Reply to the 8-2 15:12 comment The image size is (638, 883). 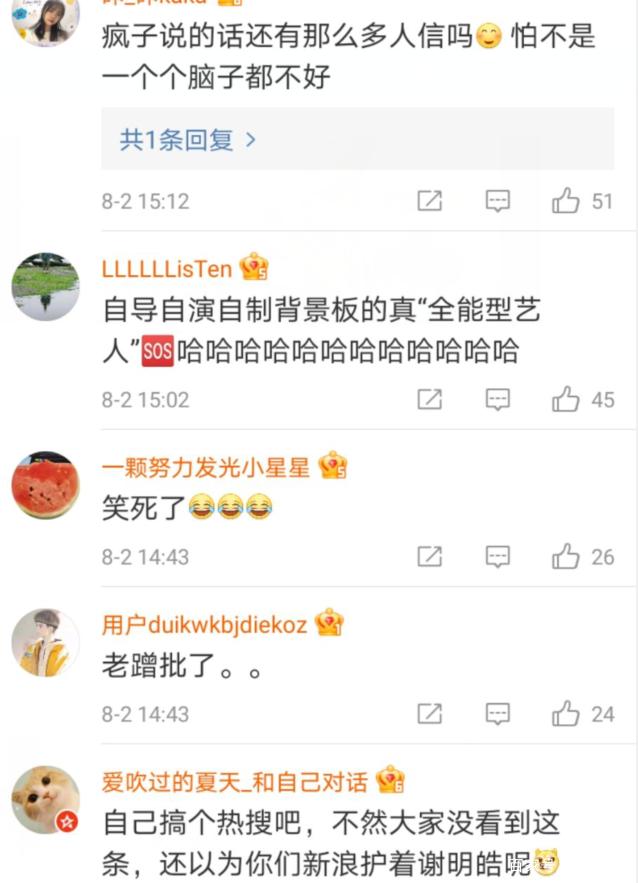pos(498,201)
